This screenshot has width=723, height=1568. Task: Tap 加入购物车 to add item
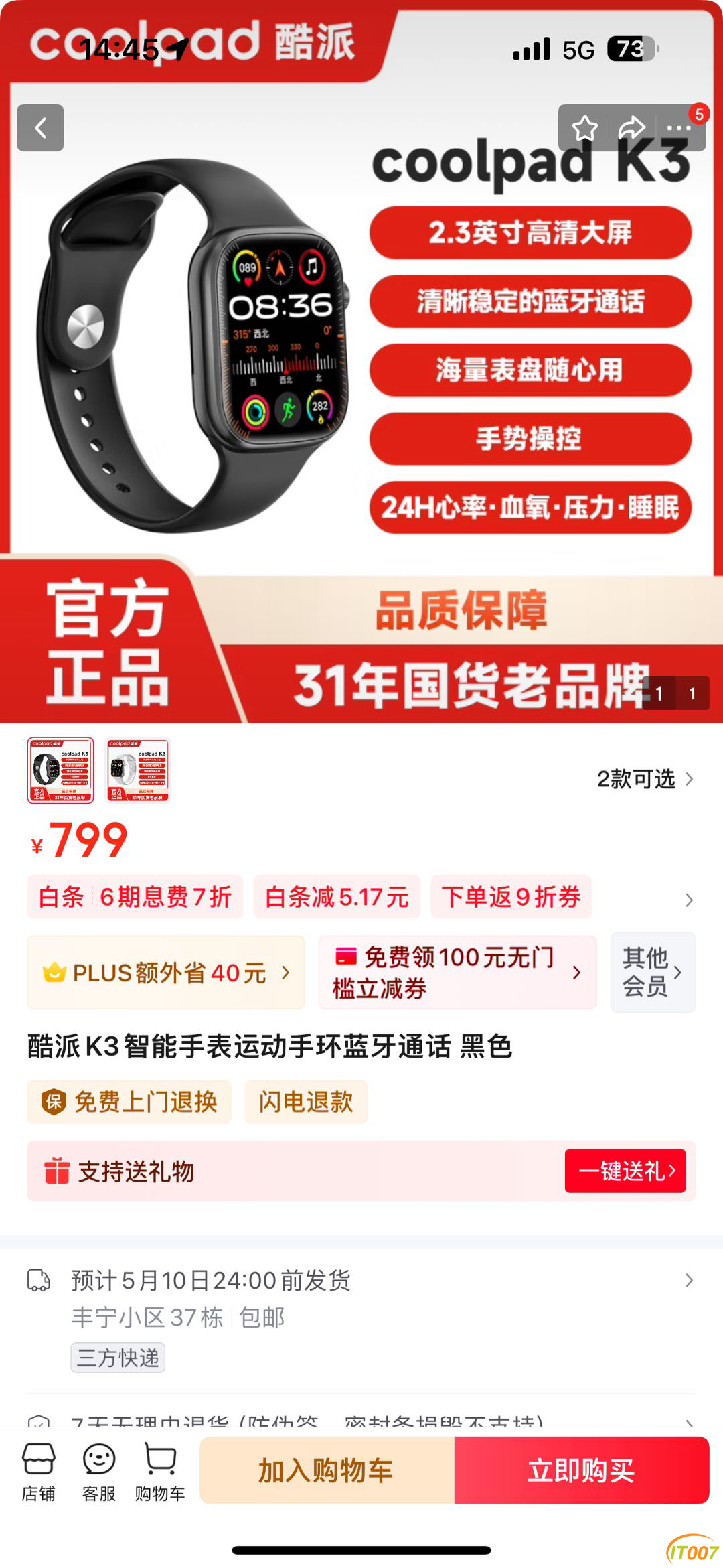(x=327, y=1470)
